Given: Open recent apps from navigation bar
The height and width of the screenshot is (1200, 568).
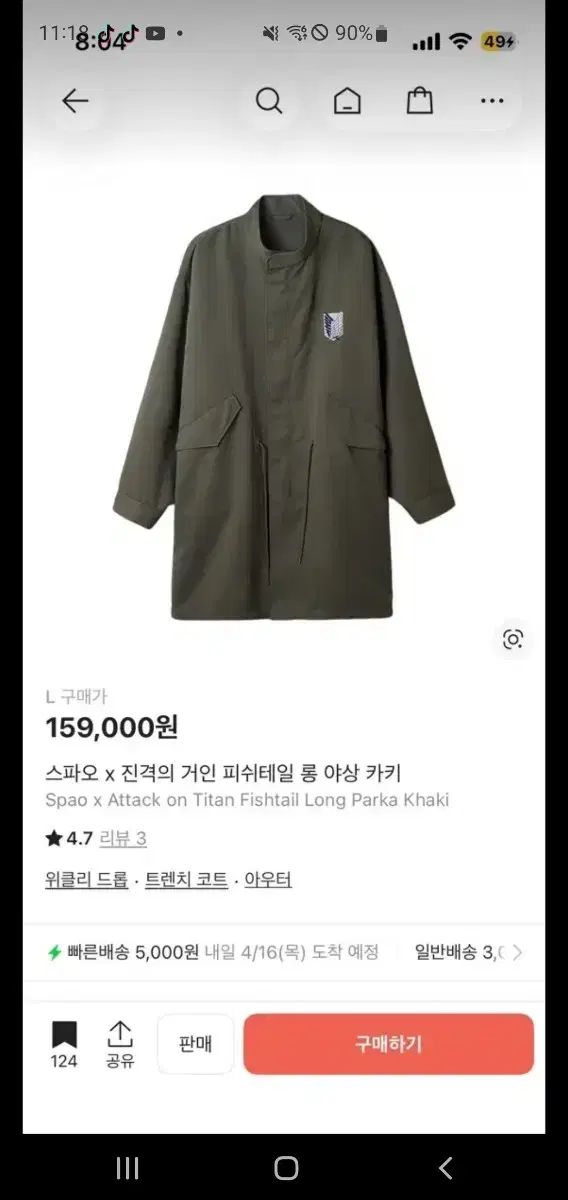Looking at the screenshot, I should click(127, 1168).
